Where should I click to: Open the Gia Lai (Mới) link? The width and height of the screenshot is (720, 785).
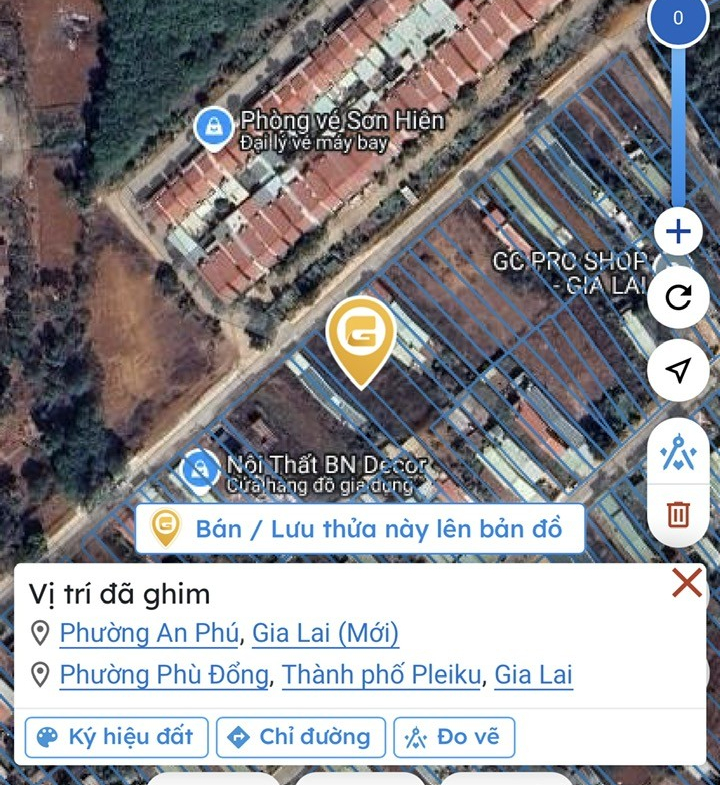pyautogui.click(x=325, y=633)
